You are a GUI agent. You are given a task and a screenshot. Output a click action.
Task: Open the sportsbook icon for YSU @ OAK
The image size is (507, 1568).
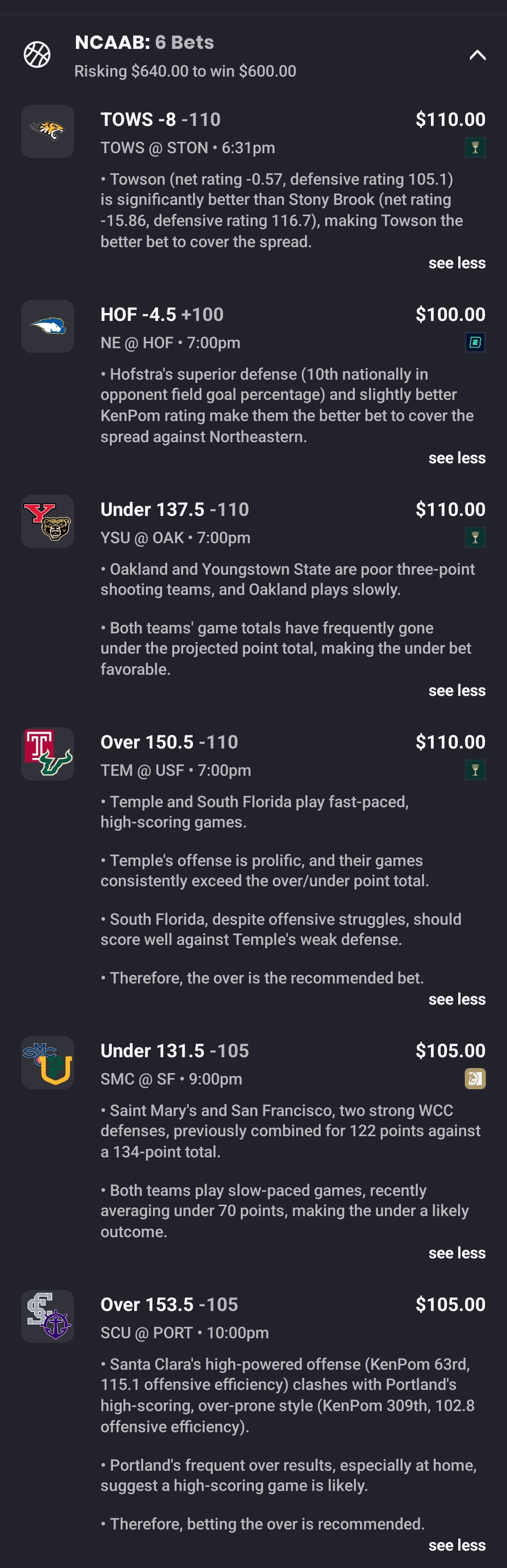[475, 537]
